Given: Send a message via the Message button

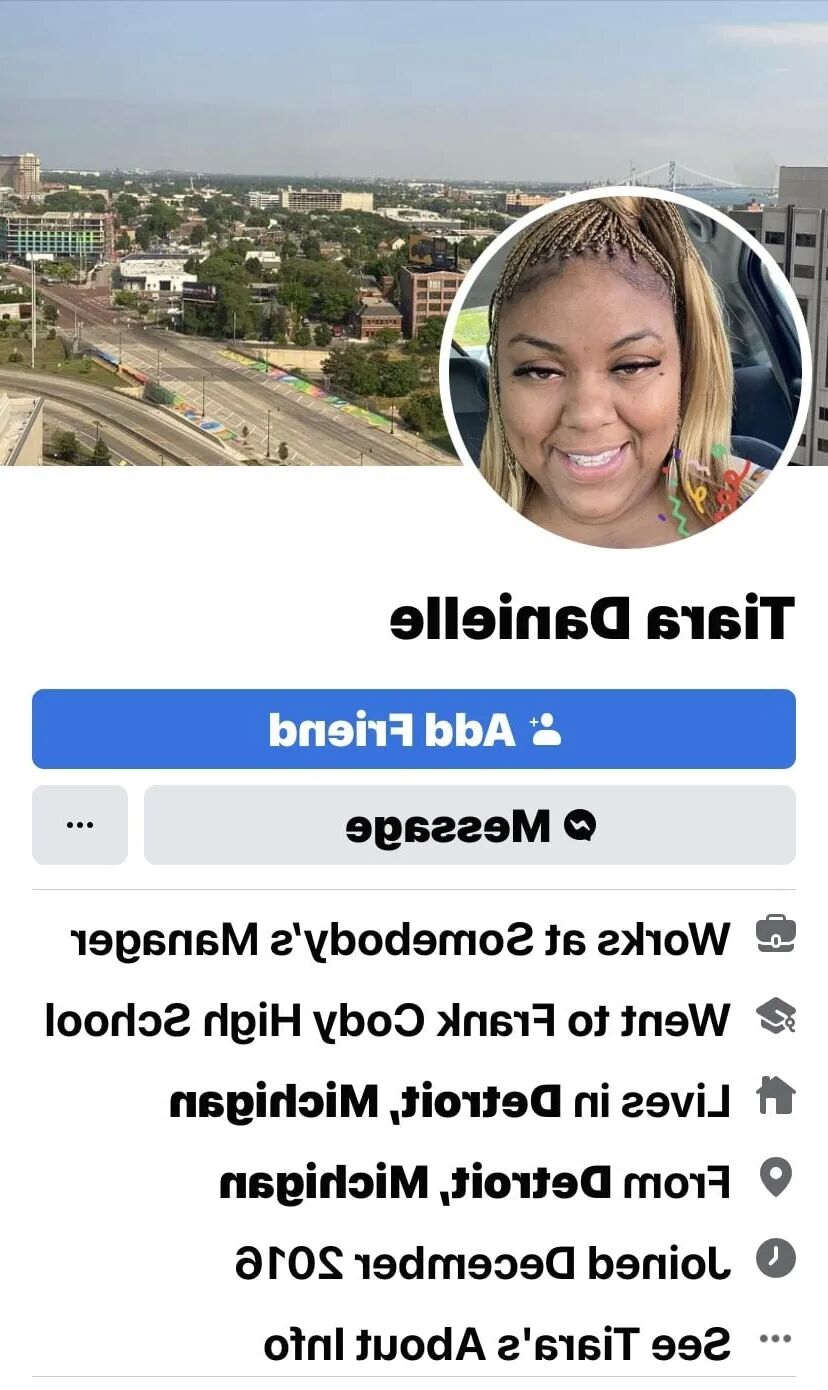Looking at the screenshot, I should tap(470, 825).
